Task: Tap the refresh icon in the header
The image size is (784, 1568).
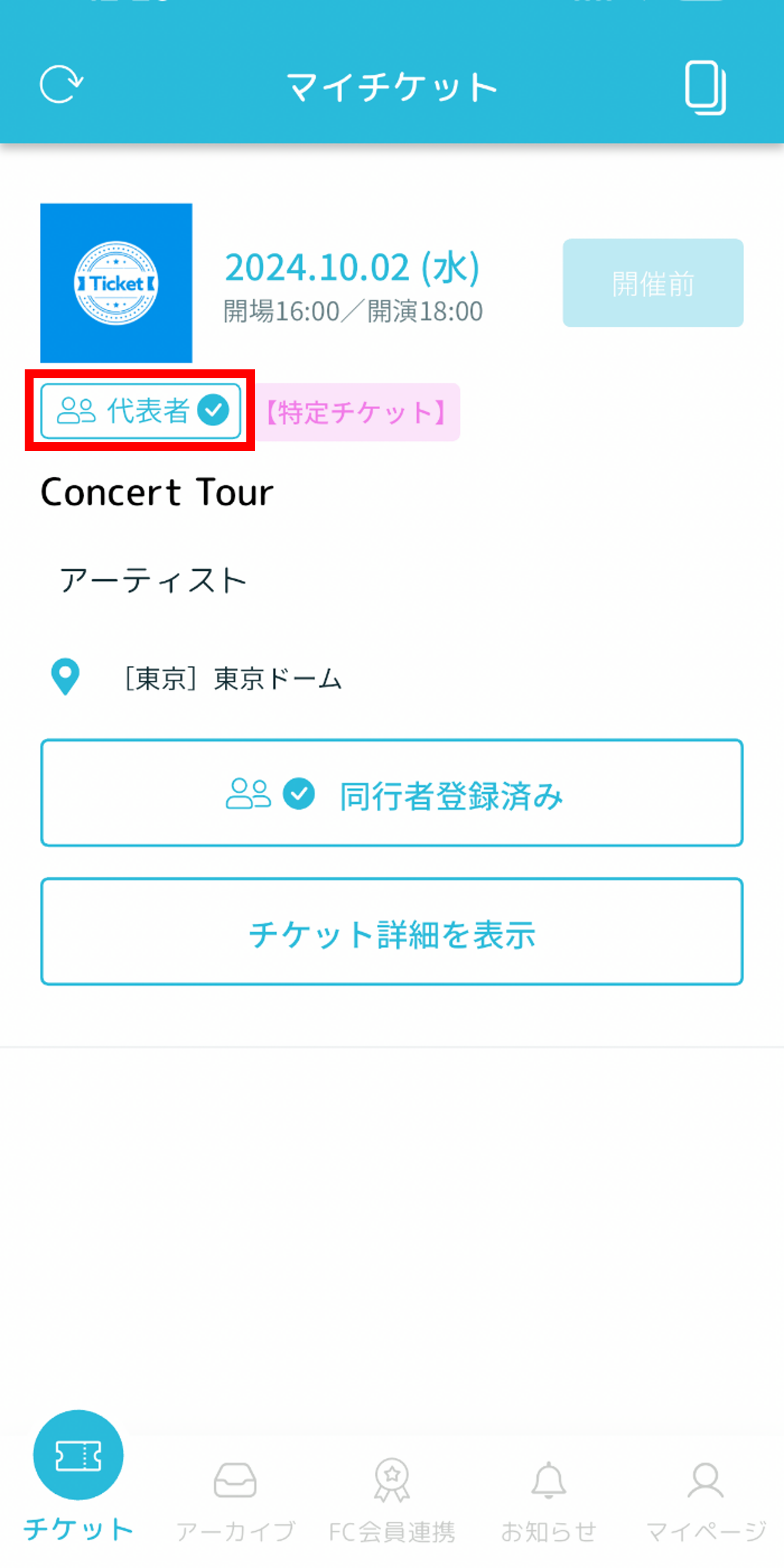Action: coord(61,84)
